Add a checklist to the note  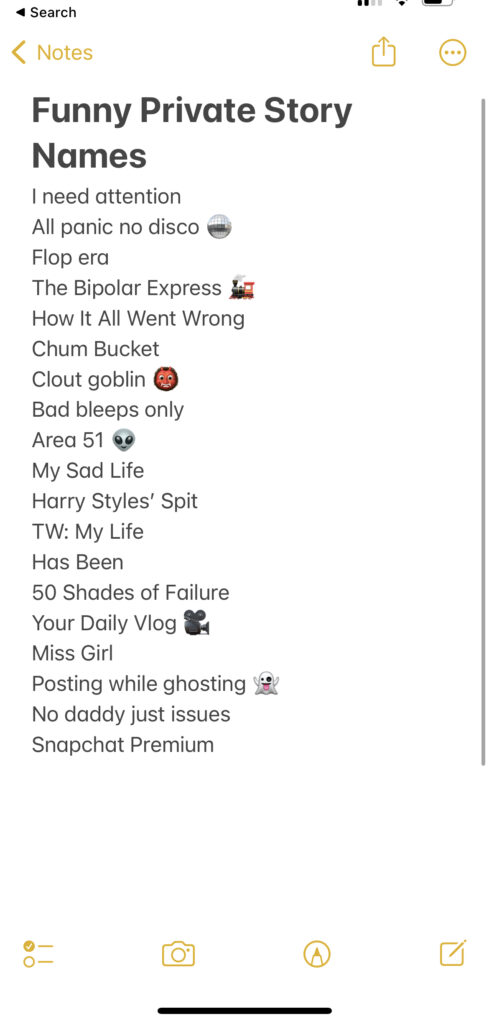pos(39,954)
